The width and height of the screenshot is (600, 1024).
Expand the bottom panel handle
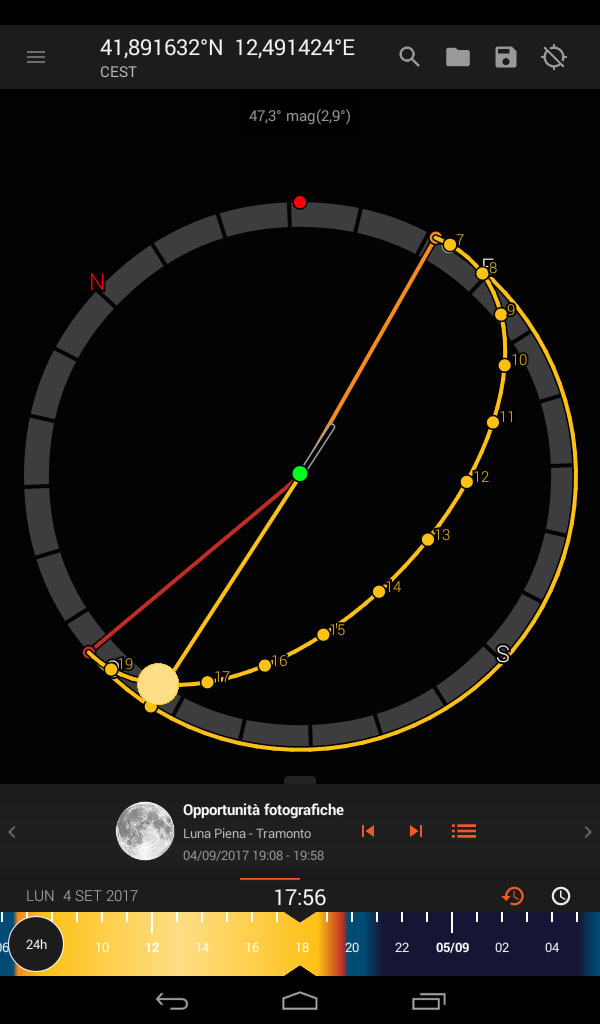coord(300,780)
